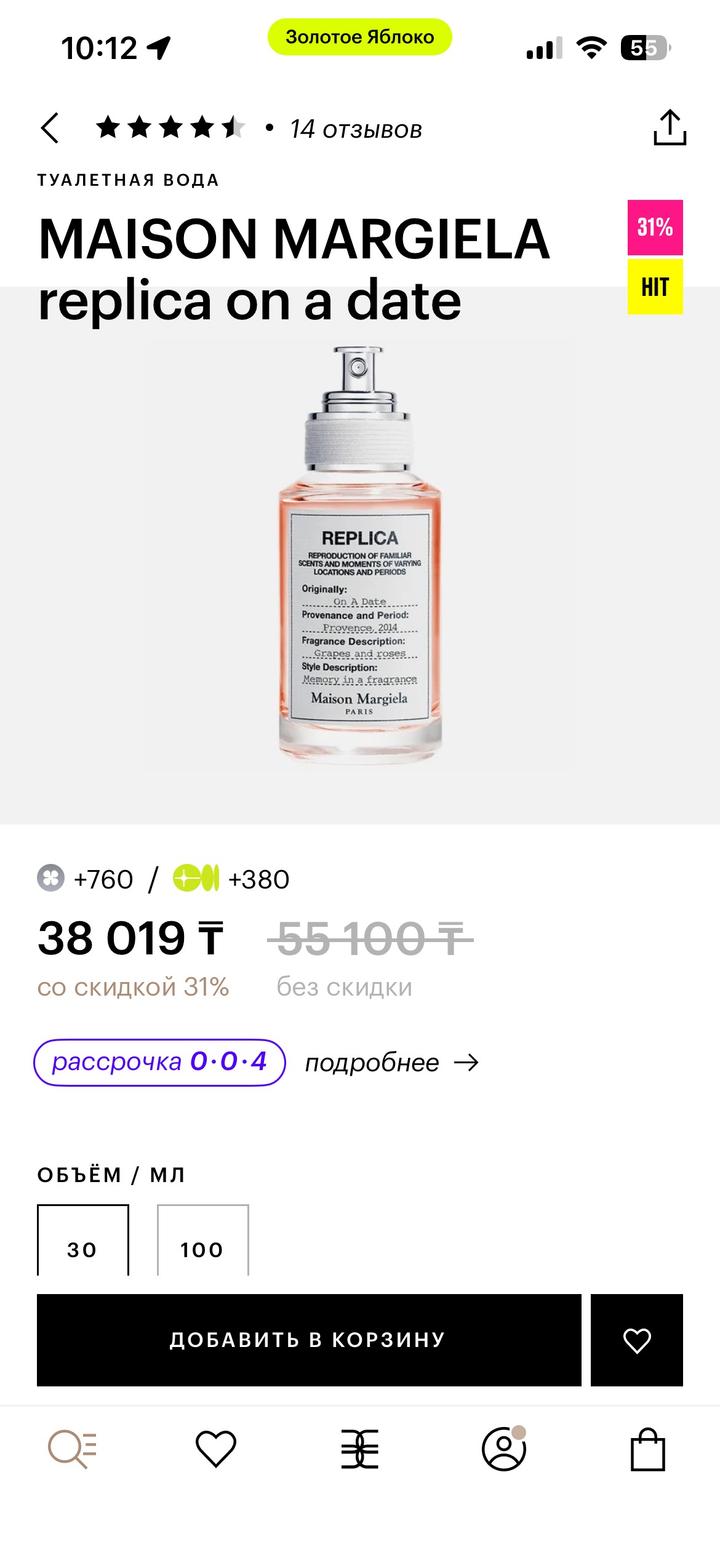Image resolution: width=720 pixels, height=1558 pixels.
Task: Go back to the previous page
Action: click(50, 128)
